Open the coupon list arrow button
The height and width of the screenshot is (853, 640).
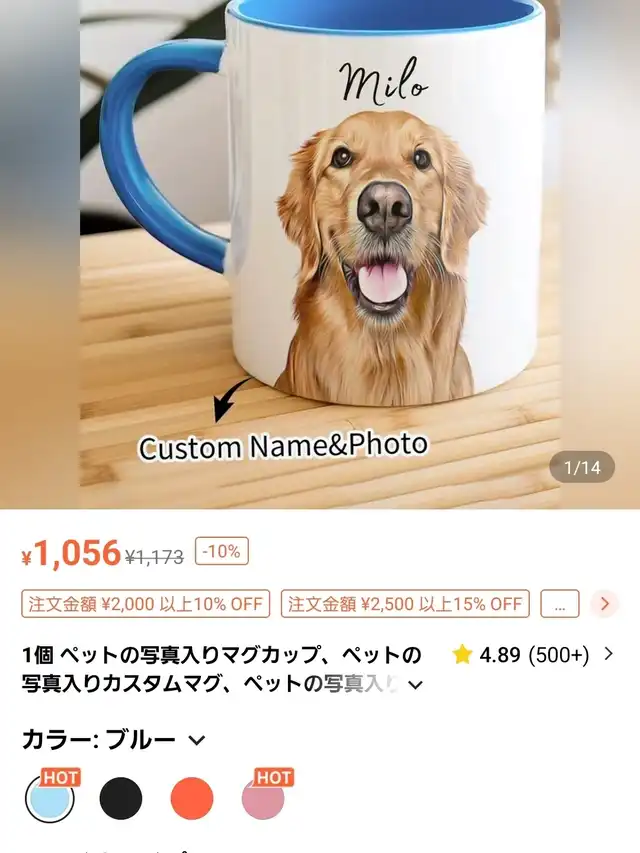[x=604, y=604]
